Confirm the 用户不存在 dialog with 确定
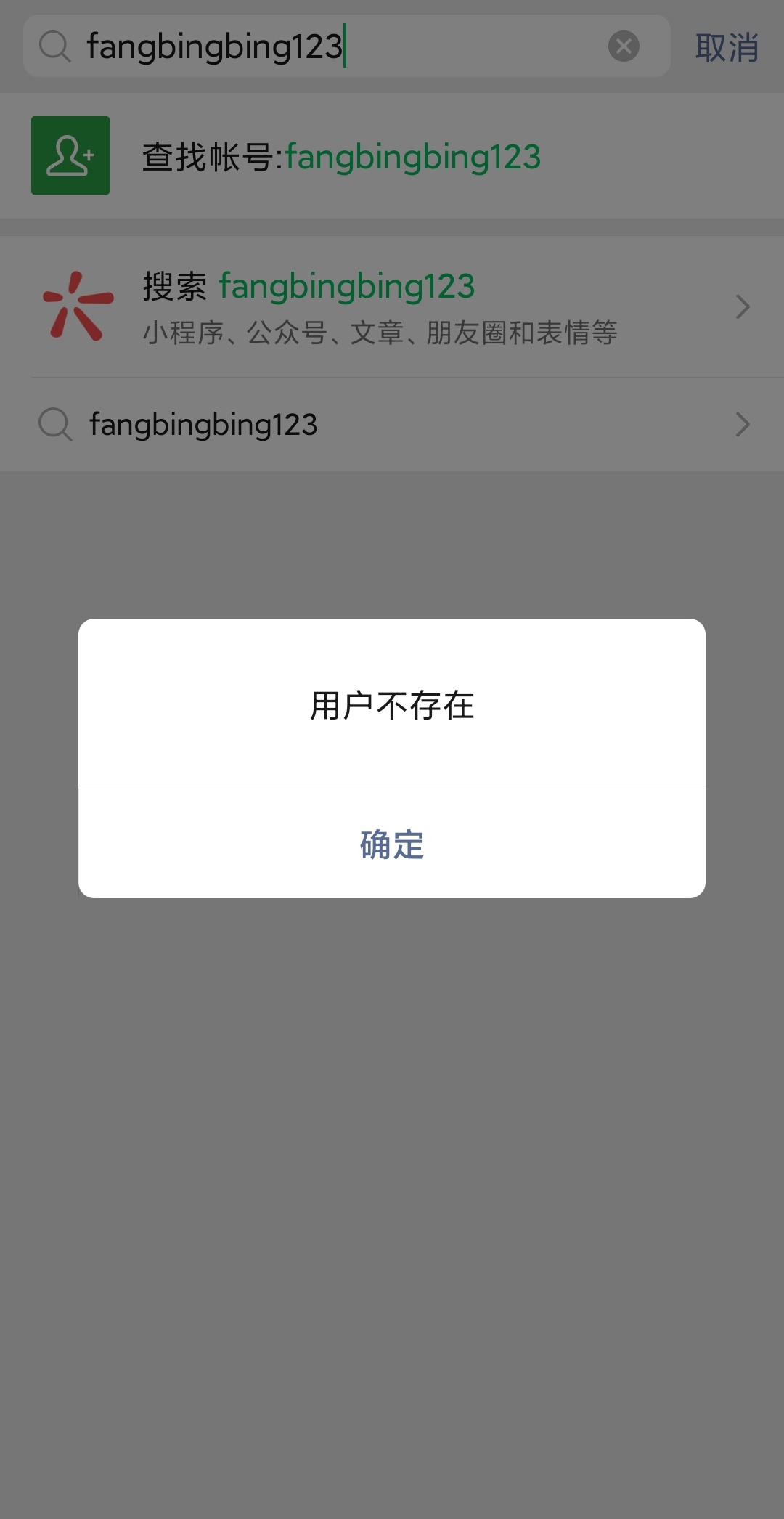This screenshot has height=1519, width=784. [392, 844]
